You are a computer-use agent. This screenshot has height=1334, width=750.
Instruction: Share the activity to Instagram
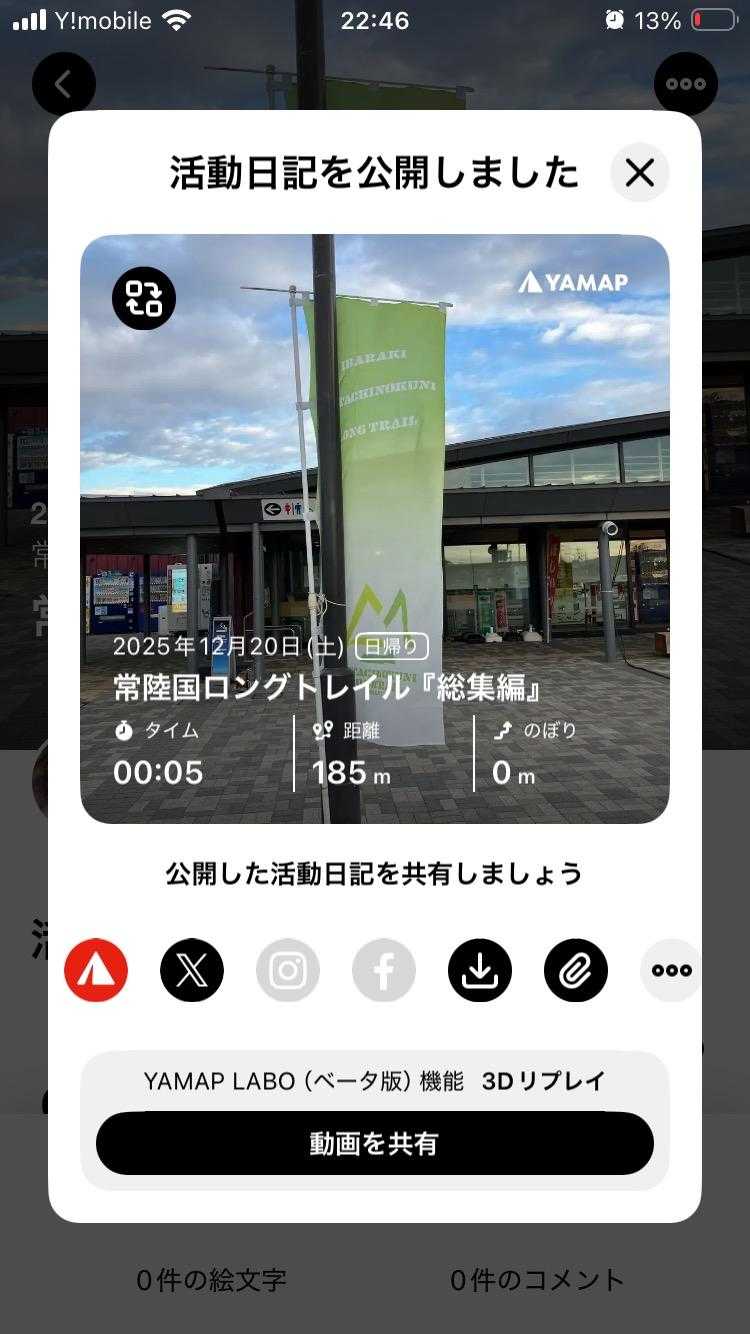tap(288, 970)
